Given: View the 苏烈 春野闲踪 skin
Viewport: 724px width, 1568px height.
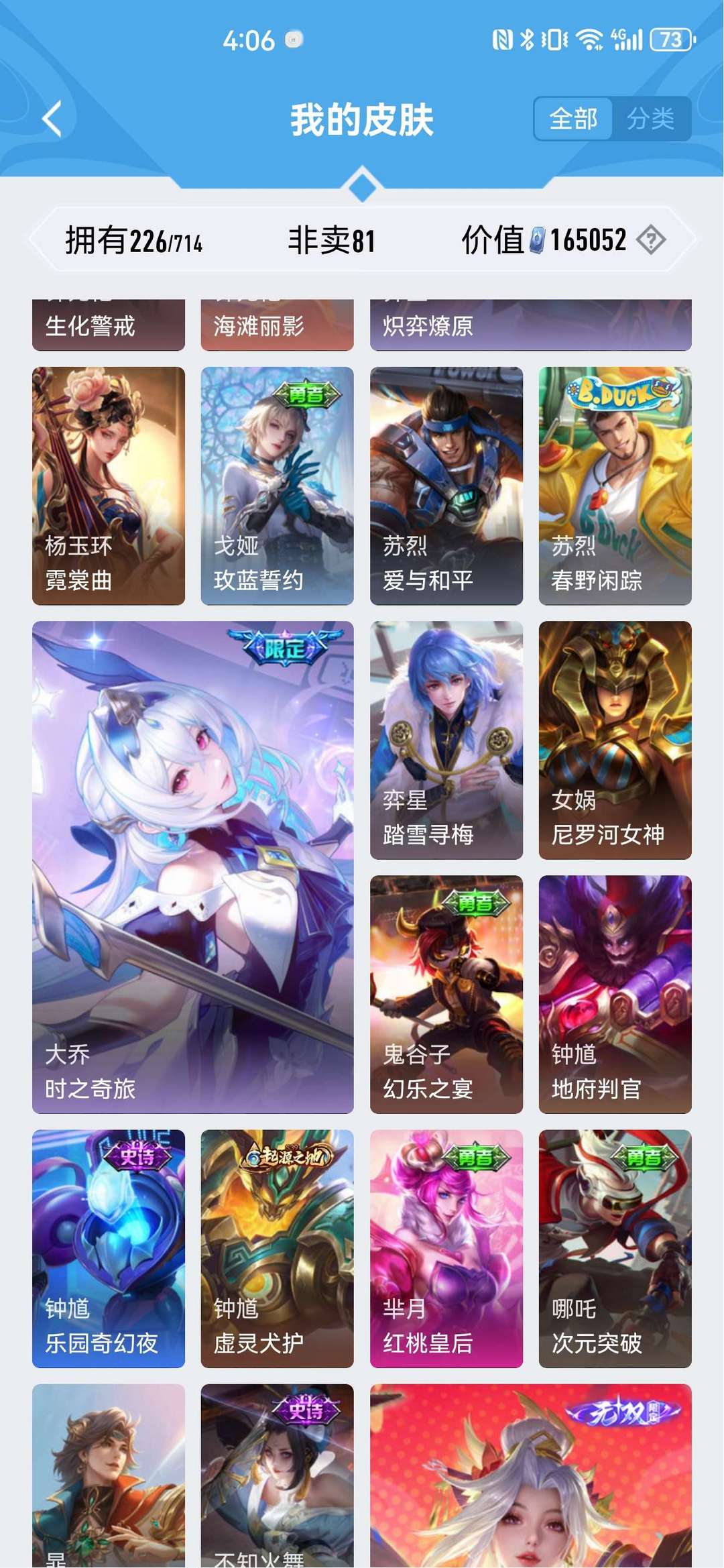Looking at the screenshot, I should (615, 486).
